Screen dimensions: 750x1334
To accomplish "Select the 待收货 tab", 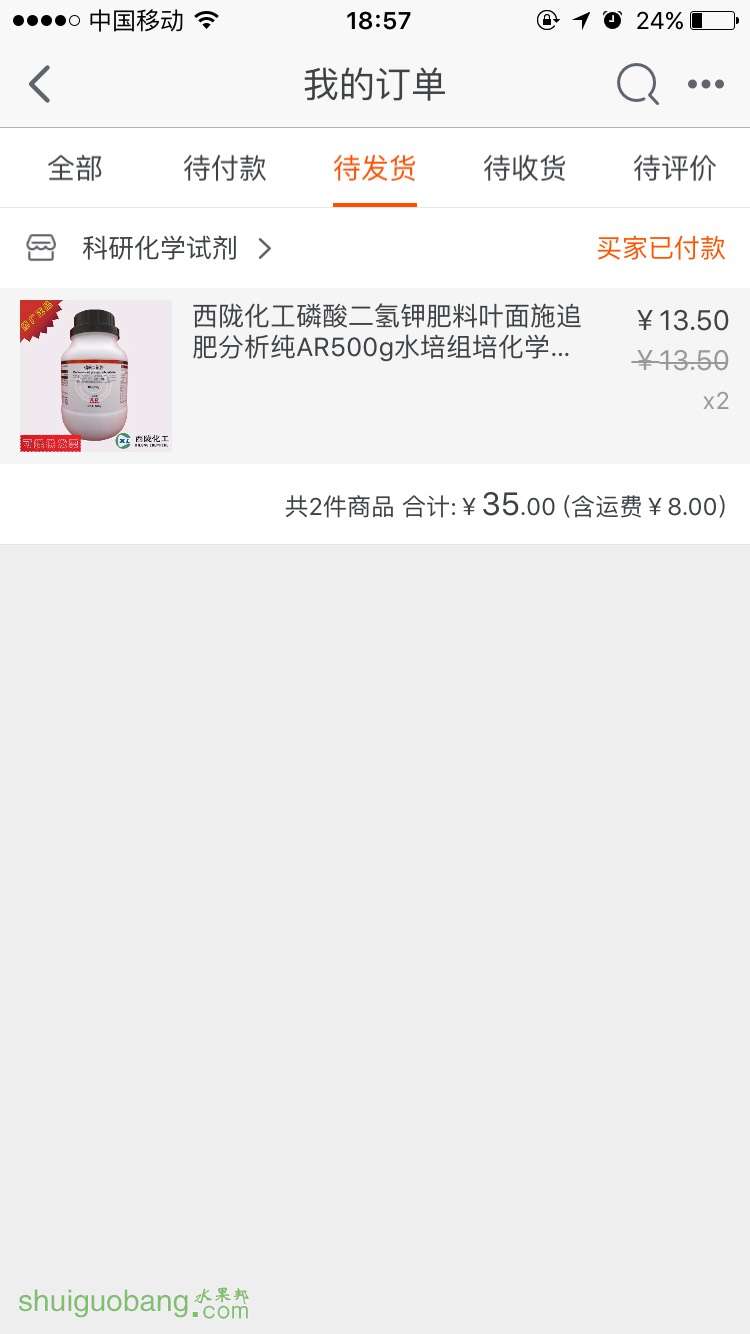I will (x=524, y=168).
